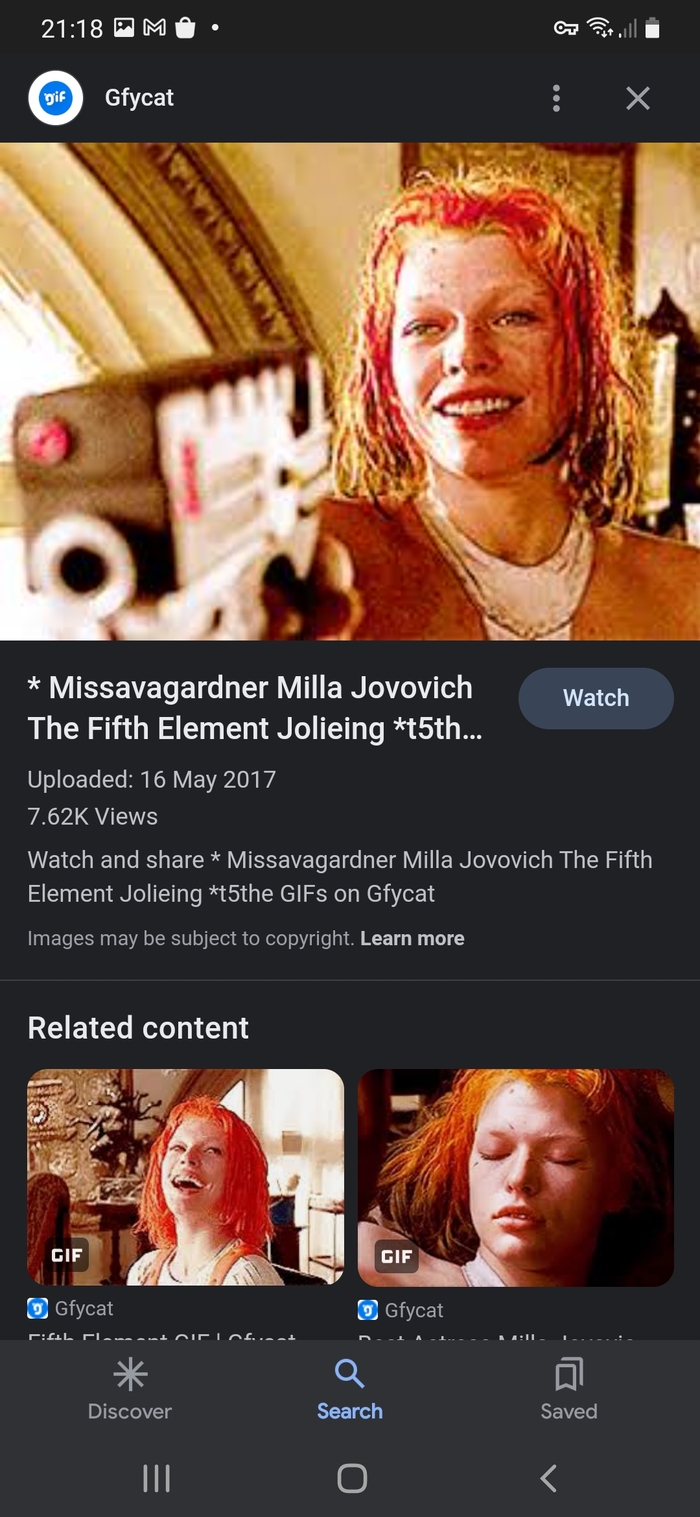700x1517 pixels.
Task: Tap the Watch button
Action: [x=595, y=698]
